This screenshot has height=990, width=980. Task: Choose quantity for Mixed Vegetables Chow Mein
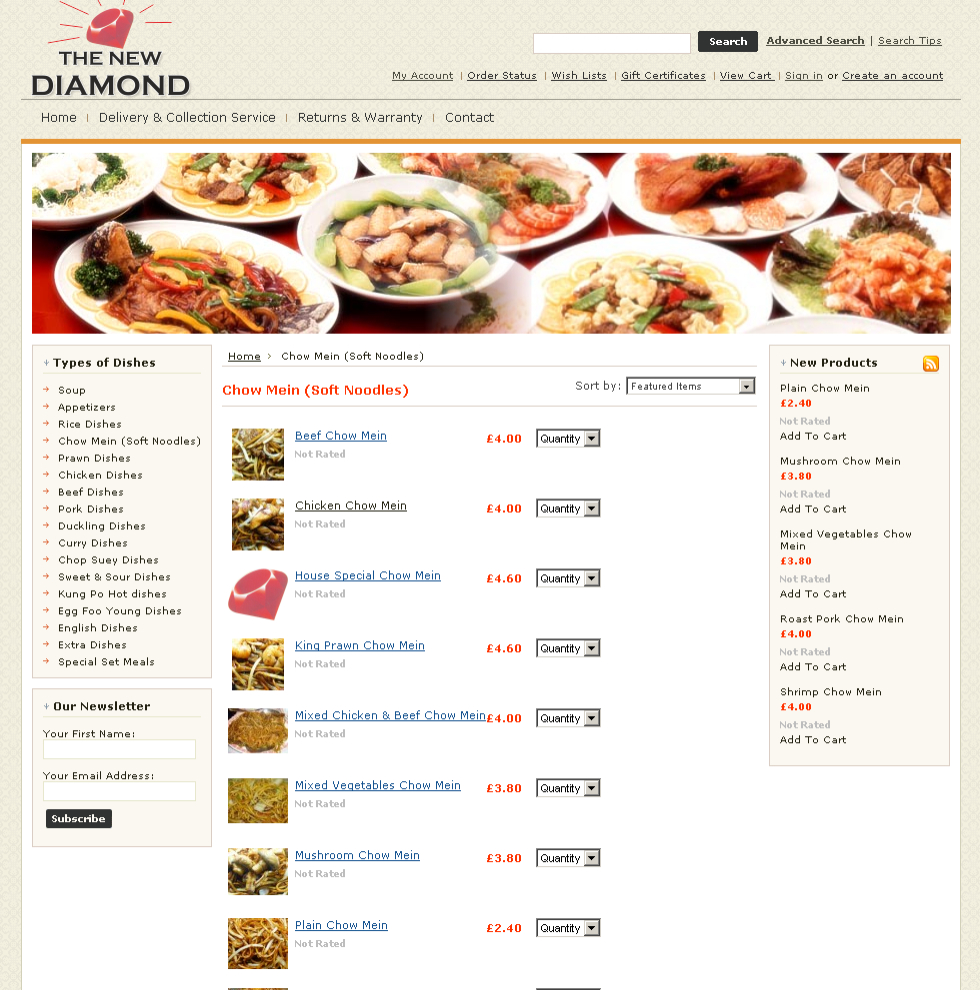(x=568, y=789)
